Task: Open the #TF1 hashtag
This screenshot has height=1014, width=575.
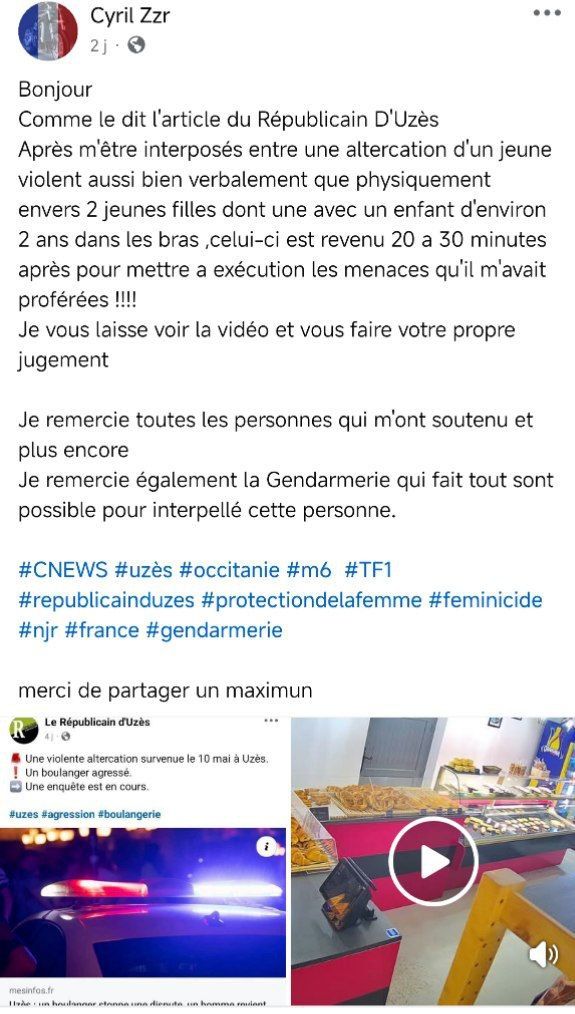Action: tap(368, 570)
